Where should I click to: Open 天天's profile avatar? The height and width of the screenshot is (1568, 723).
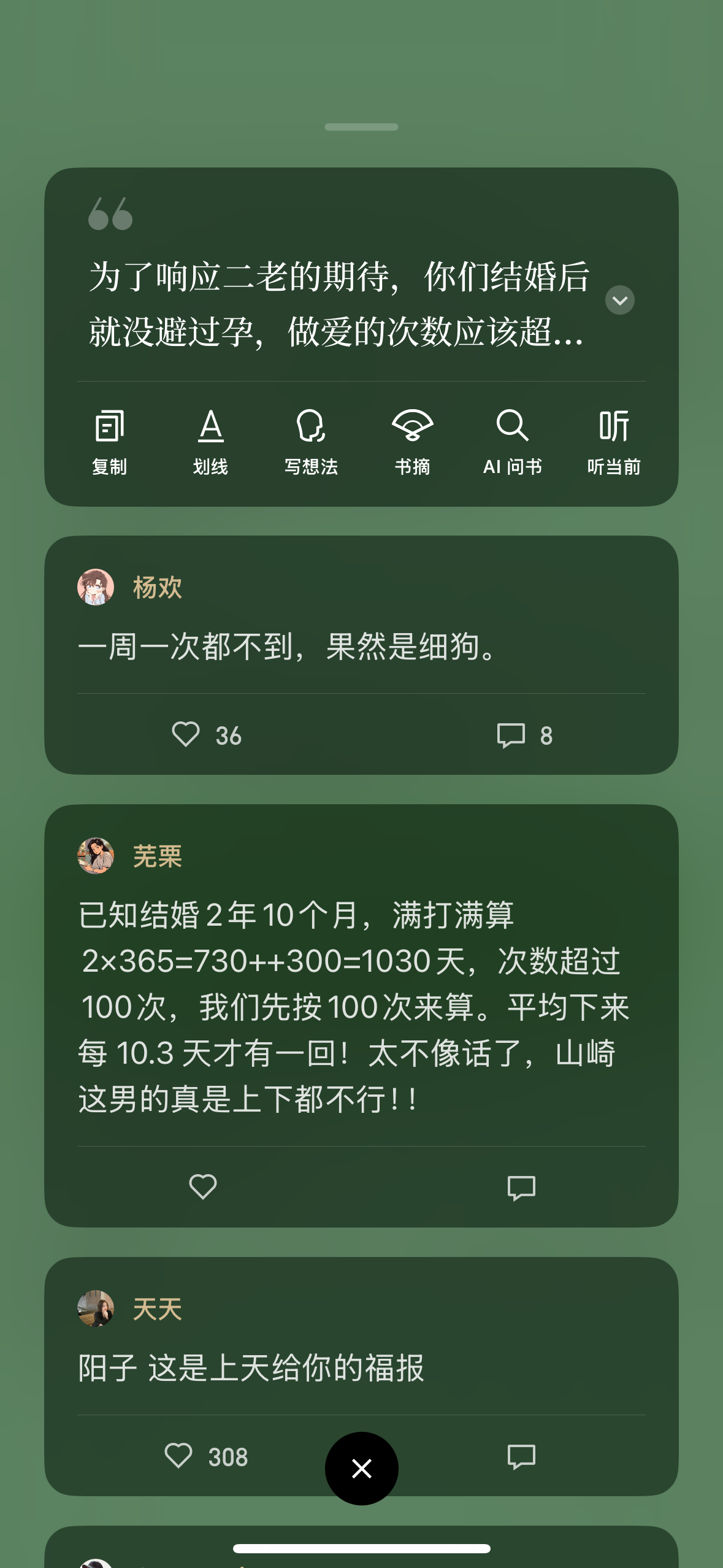click(96, 1309)
